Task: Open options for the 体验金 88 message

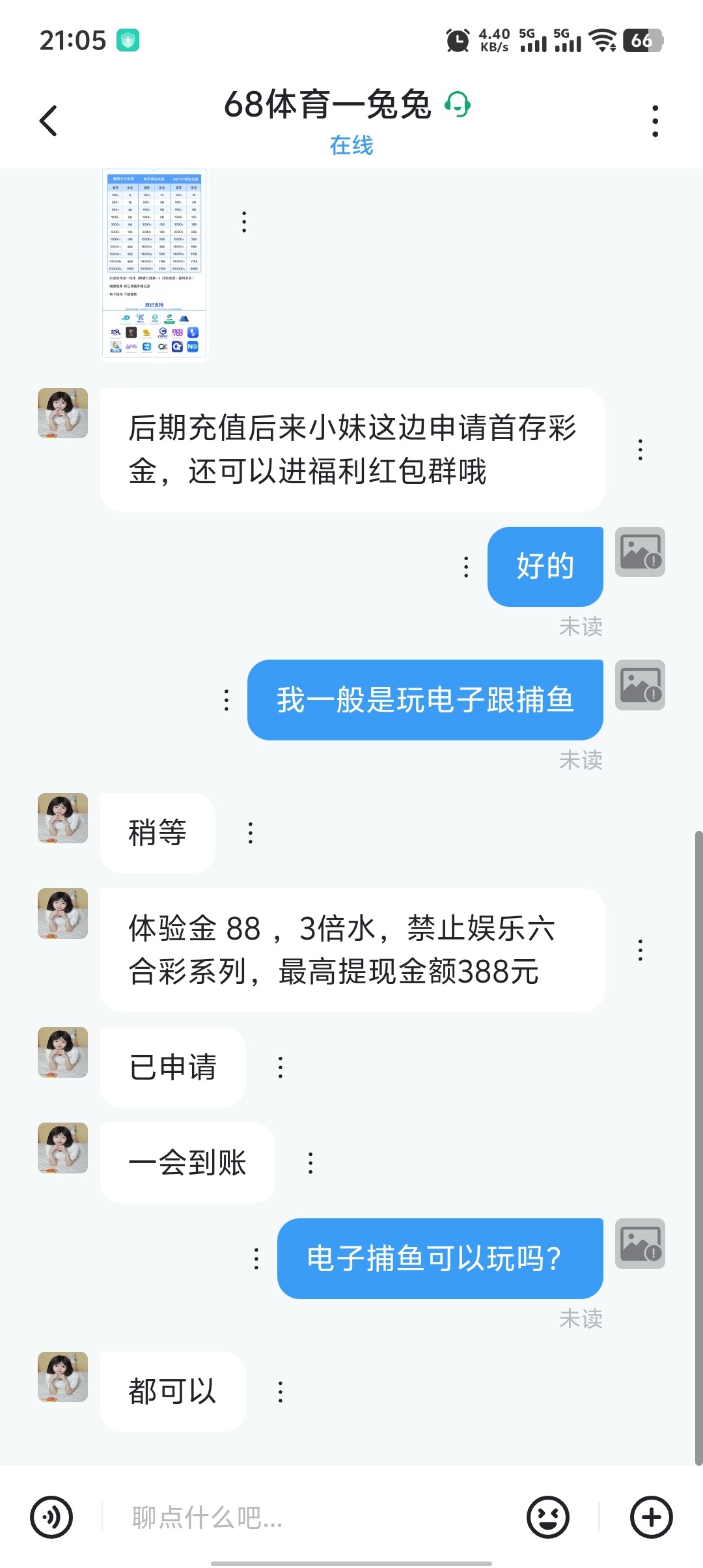Action: point(641,950)
